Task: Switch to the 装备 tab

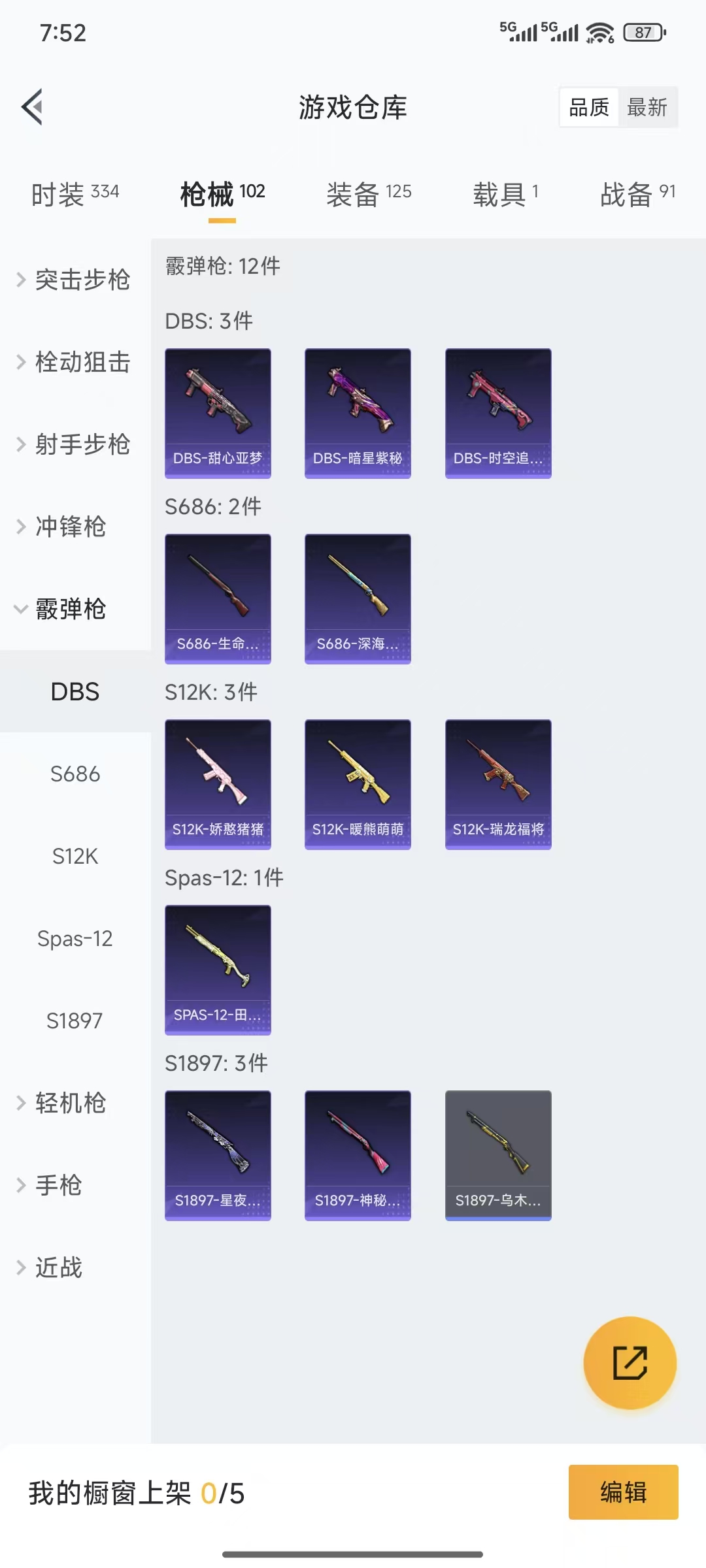Action: [x=369, y=194]
